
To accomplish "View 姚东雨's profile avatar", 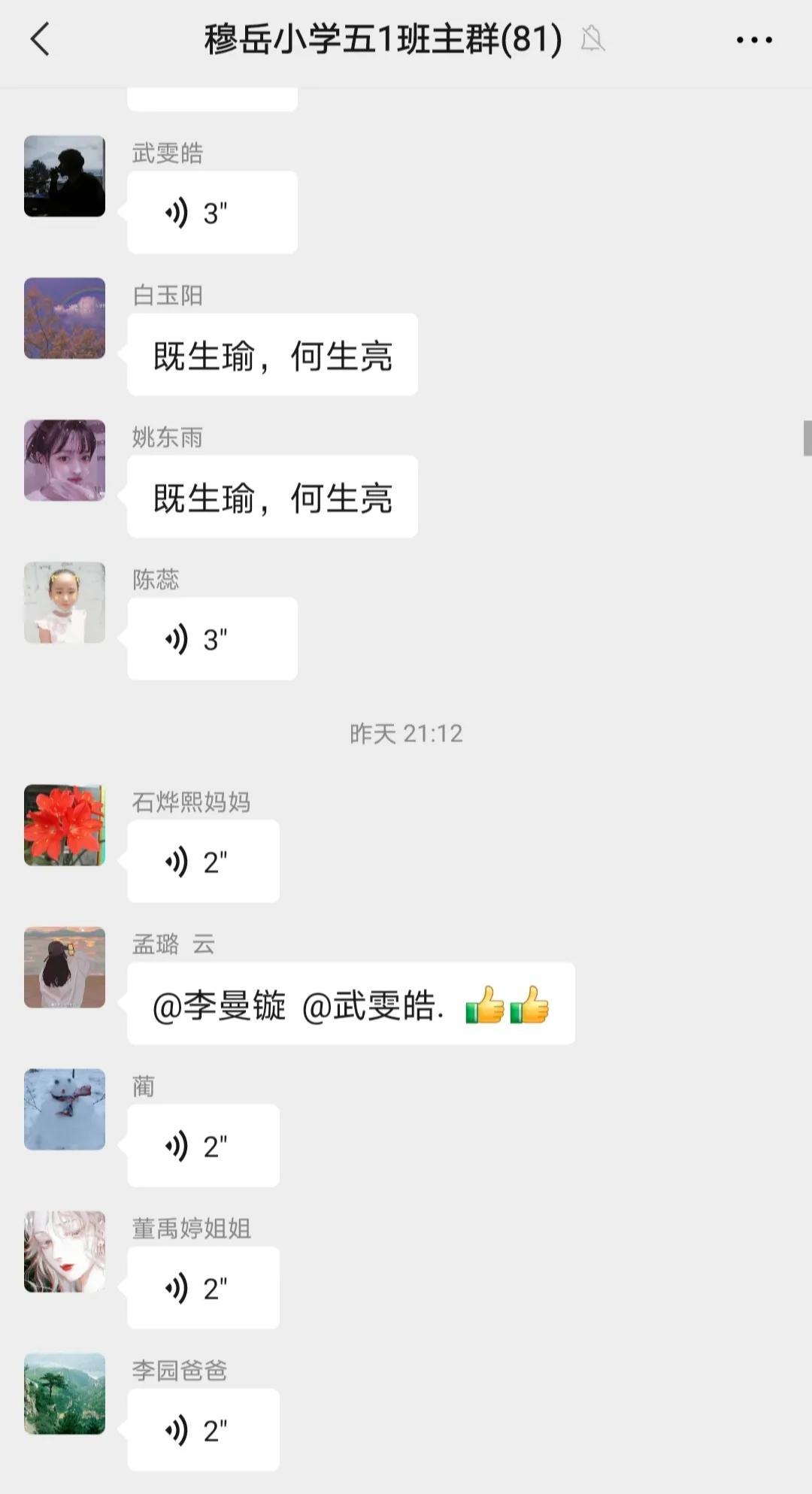I will pos(65,460).
